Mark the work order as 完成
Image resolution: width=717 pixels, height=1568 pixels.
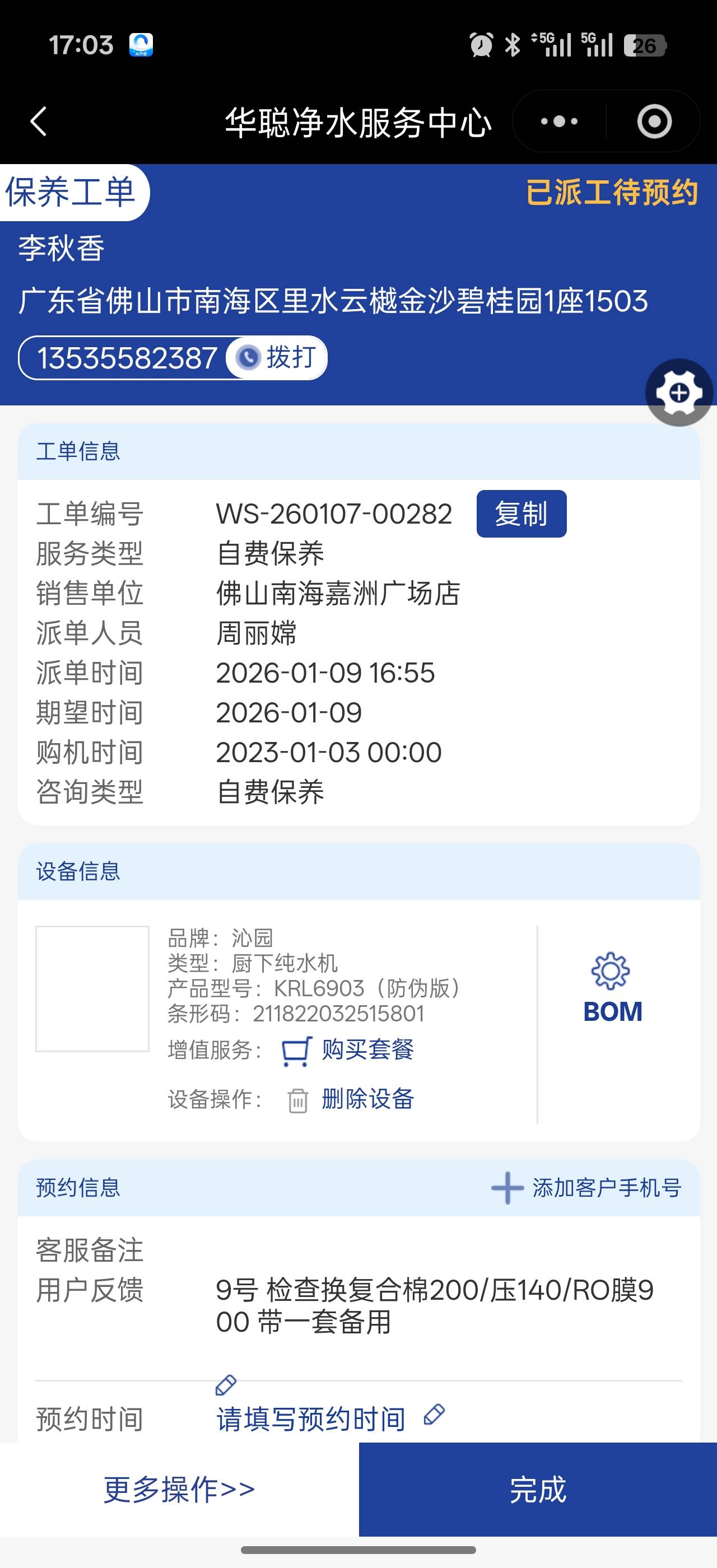click(x=537, y=1489)
